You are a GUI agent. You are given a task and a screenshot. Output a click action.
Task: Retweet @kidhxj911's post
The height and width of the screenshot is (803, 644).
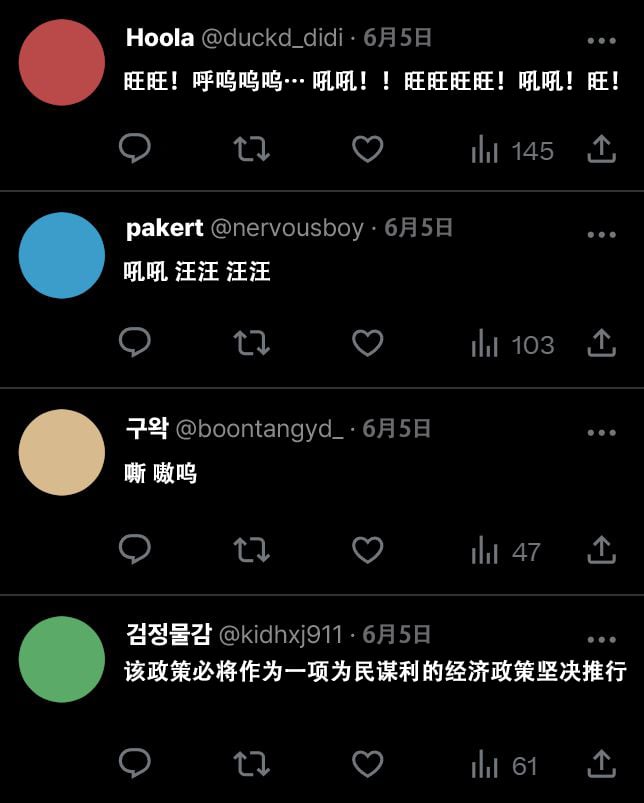[251, 765]
